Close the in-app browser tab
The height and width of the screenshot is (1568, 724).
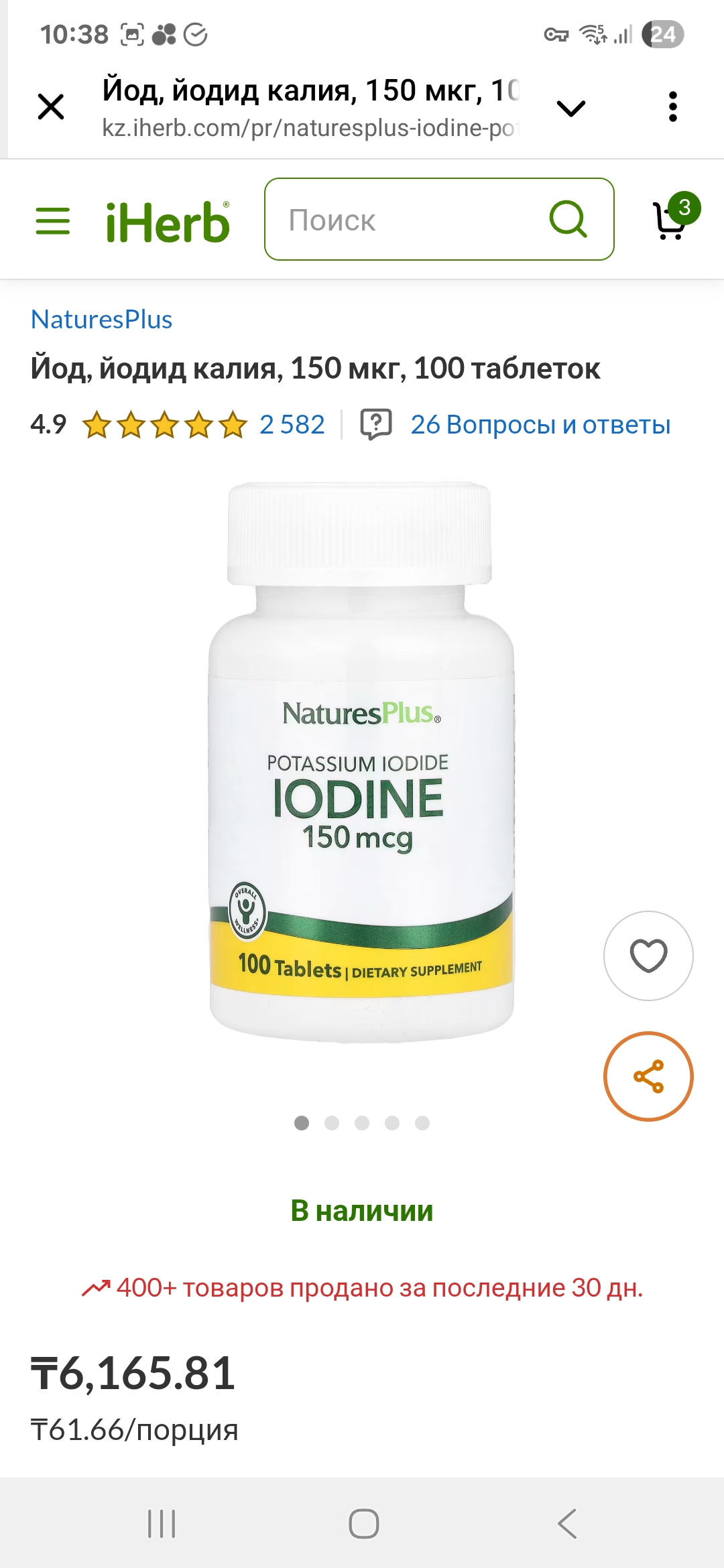click(x=51, y=107)
